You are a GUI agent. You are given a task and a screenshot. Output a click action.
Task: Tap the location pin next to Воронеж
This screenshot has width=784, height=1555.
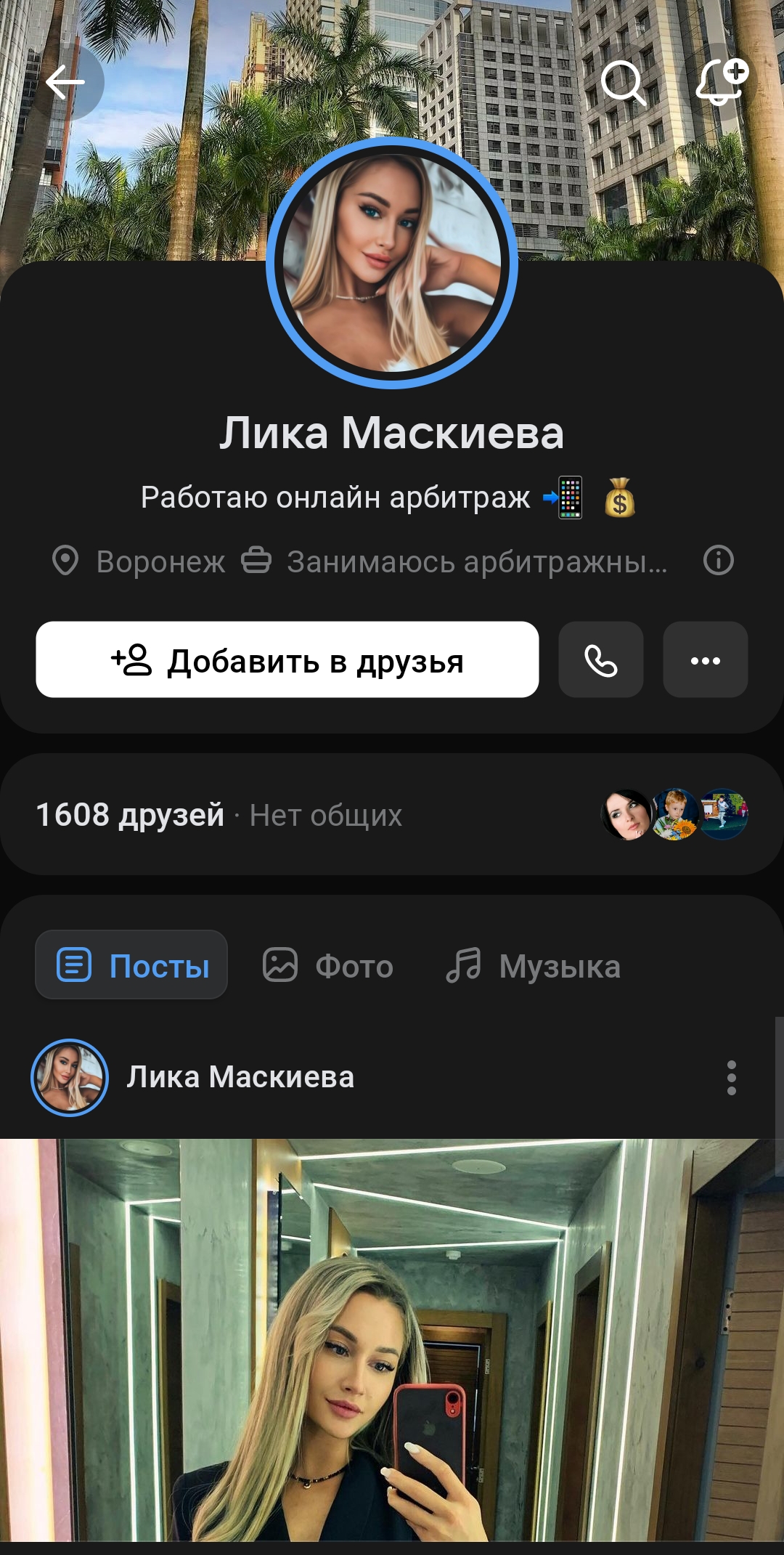coord(65,559)
